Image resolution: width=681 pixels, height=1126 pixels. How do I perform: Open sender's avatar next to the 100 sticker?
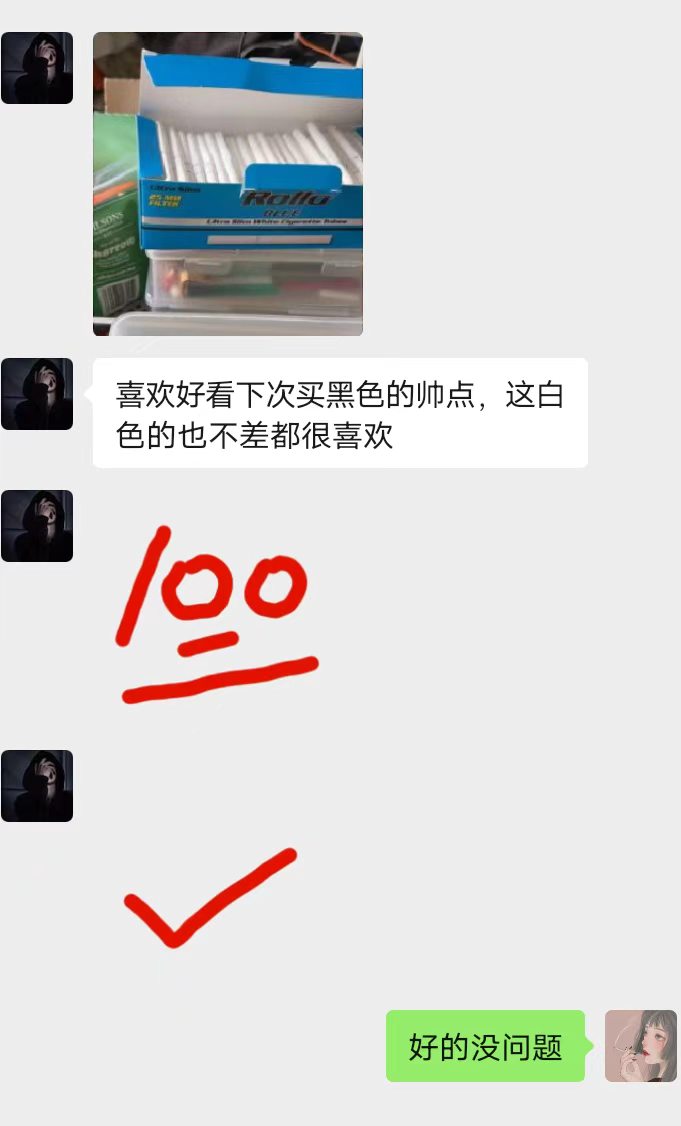(x=37, y=526)
